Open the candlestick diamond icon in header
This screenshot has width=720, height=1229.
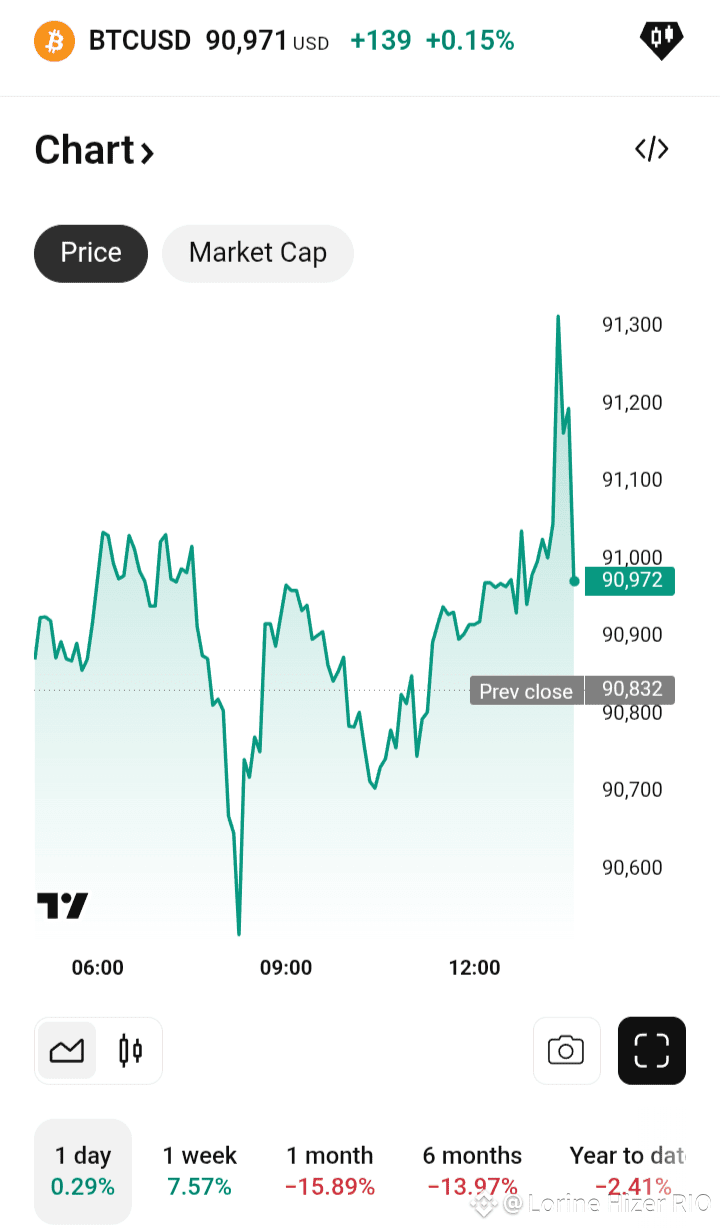pyautogui.click(x=660, y=39)
